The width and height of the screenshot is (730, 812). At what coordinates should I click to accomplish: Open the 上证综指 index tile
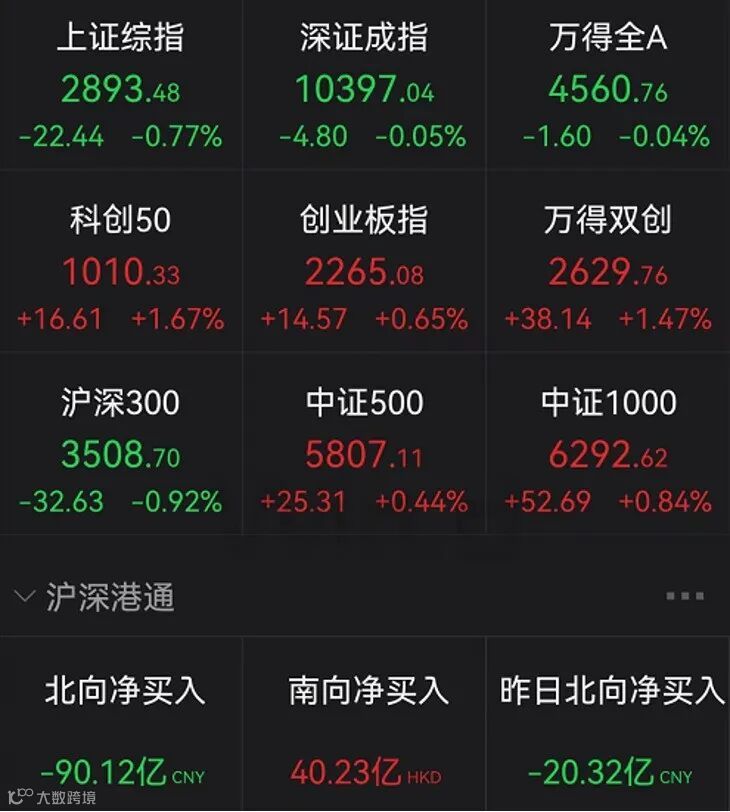pos(121,84)
